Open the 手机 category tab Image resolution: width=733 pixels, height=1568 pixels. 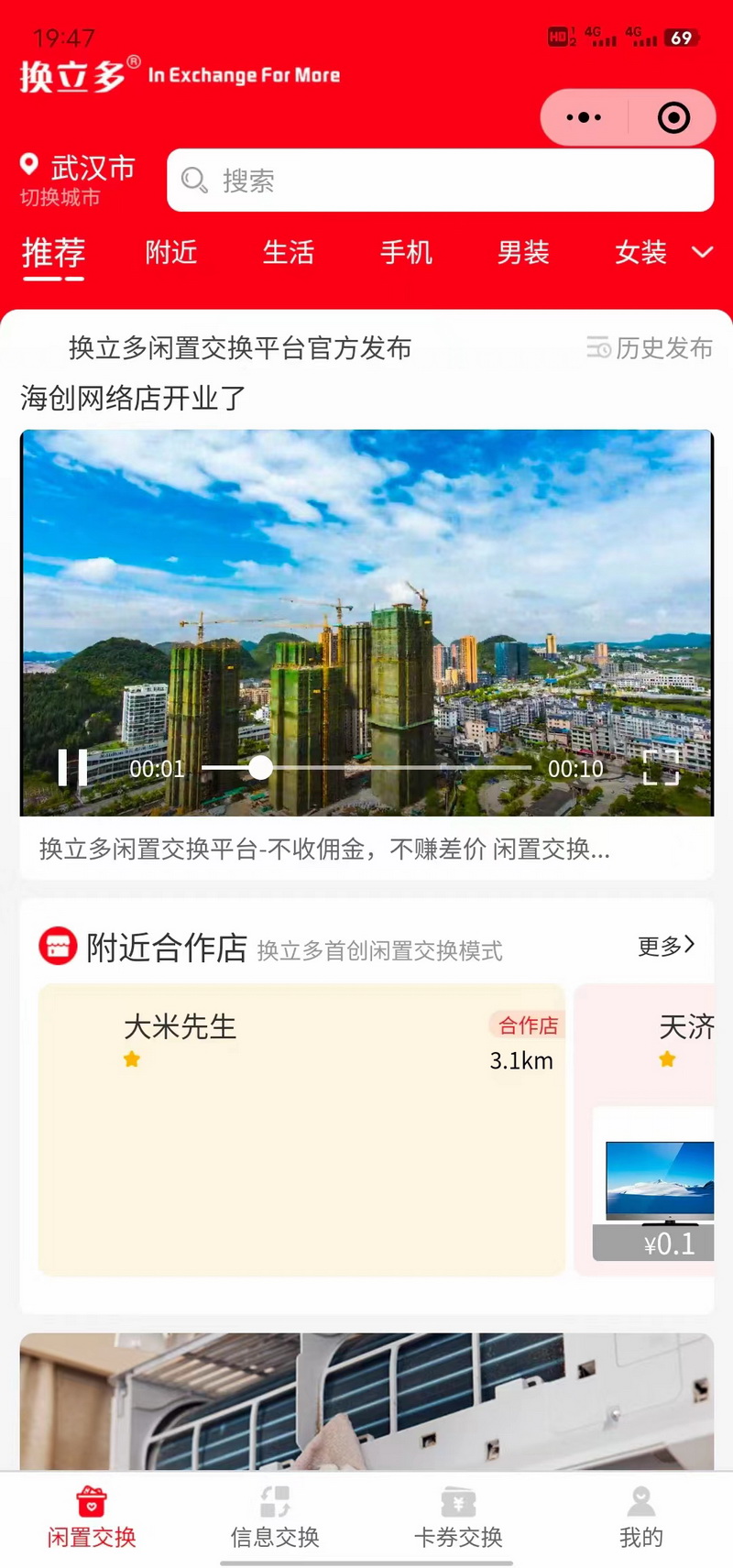coord(406,253)
